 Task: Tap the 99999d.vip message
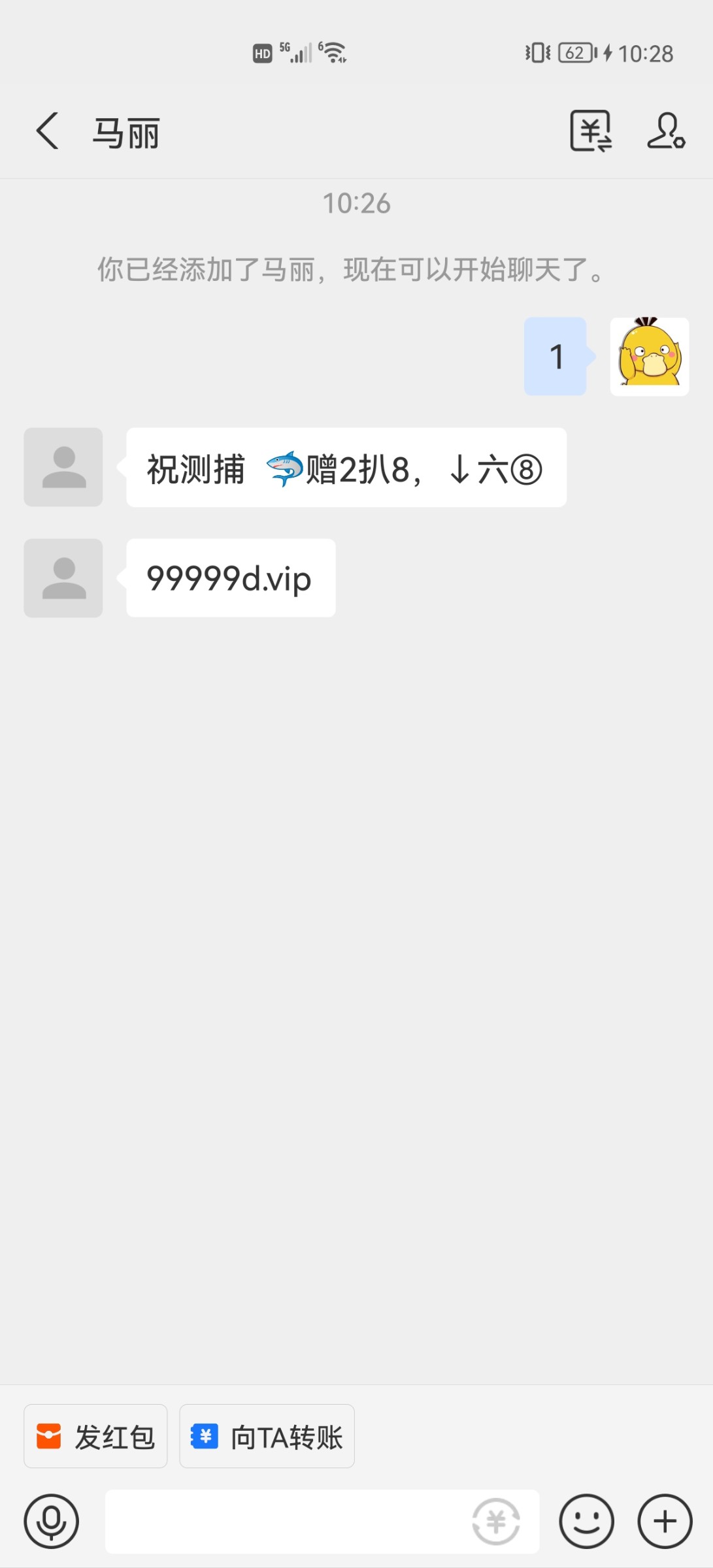pos(230,578)
